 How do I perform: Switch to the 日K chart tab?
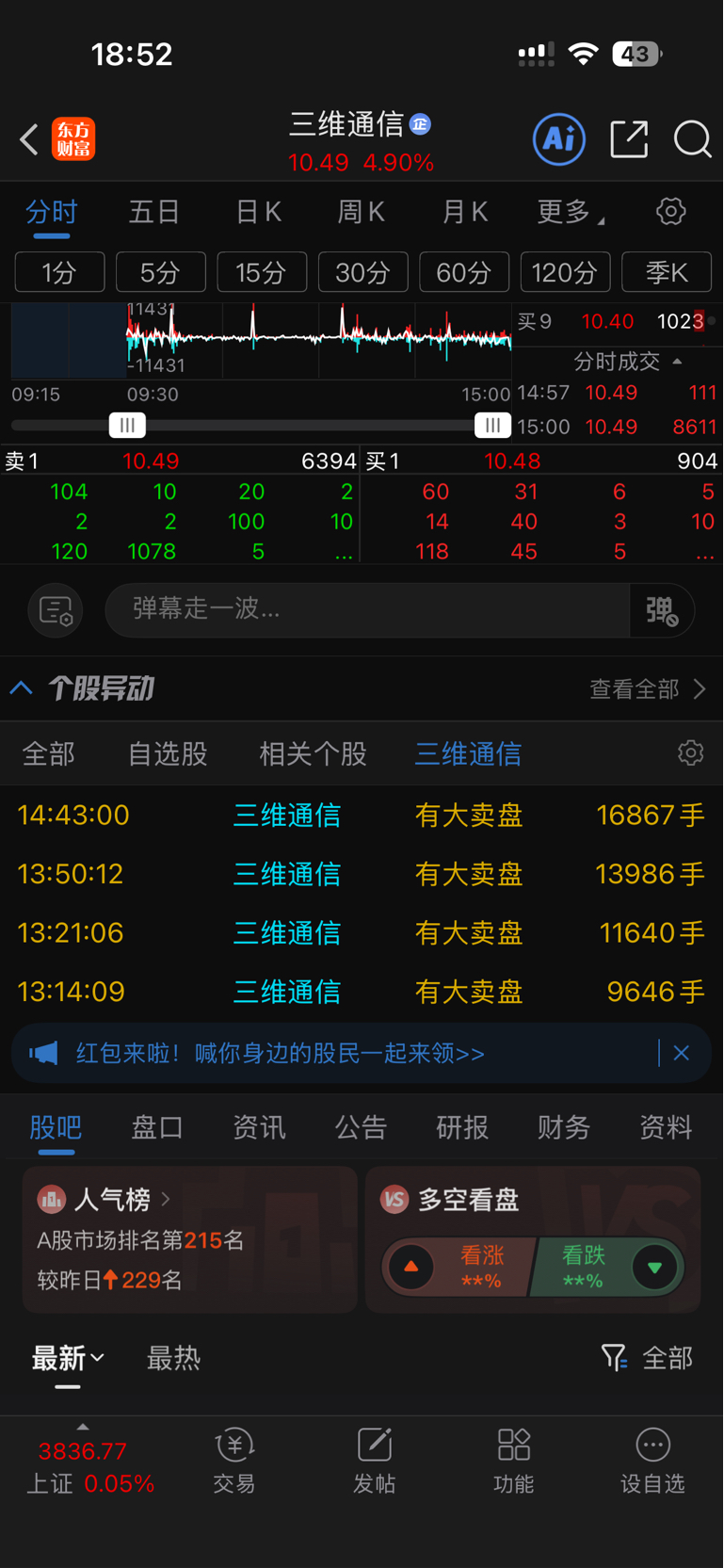258,212
